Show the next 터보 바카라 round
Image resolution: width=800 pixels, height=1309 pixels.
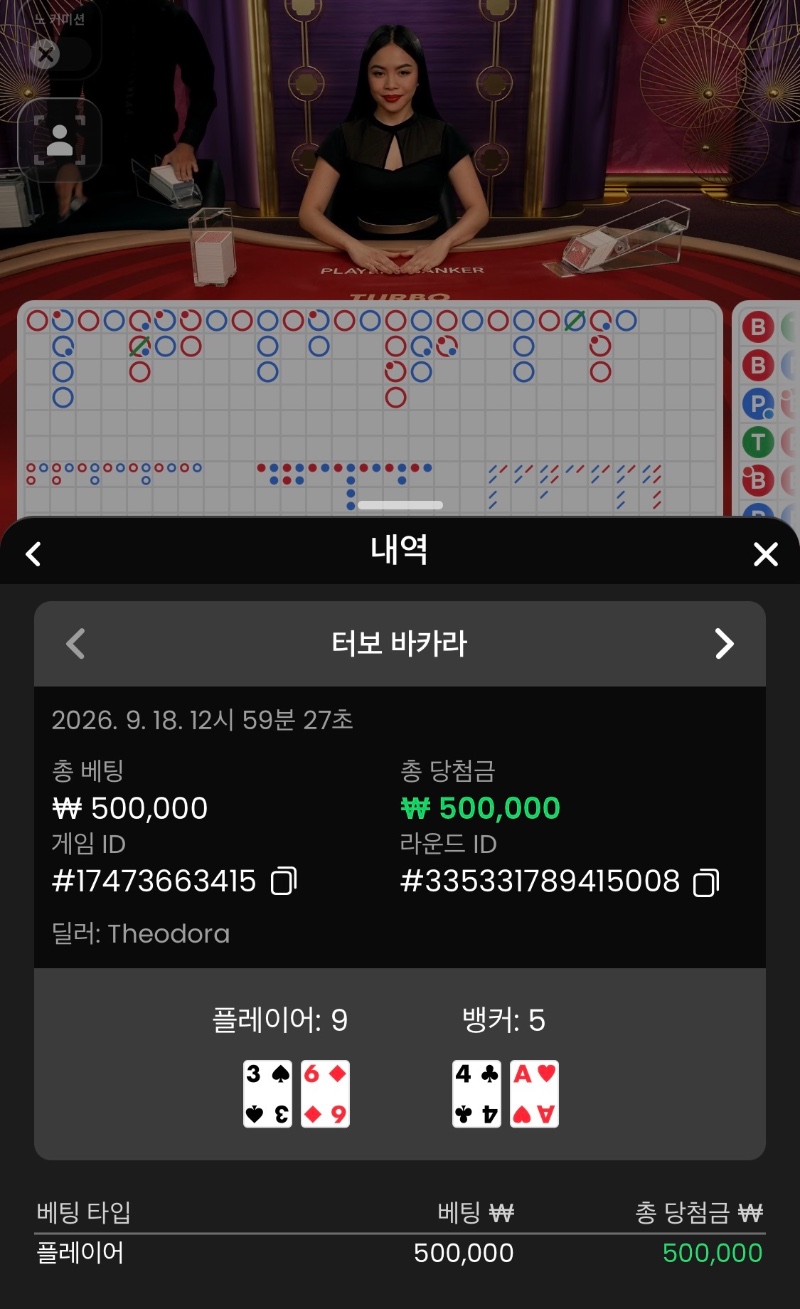click(724, 644)
